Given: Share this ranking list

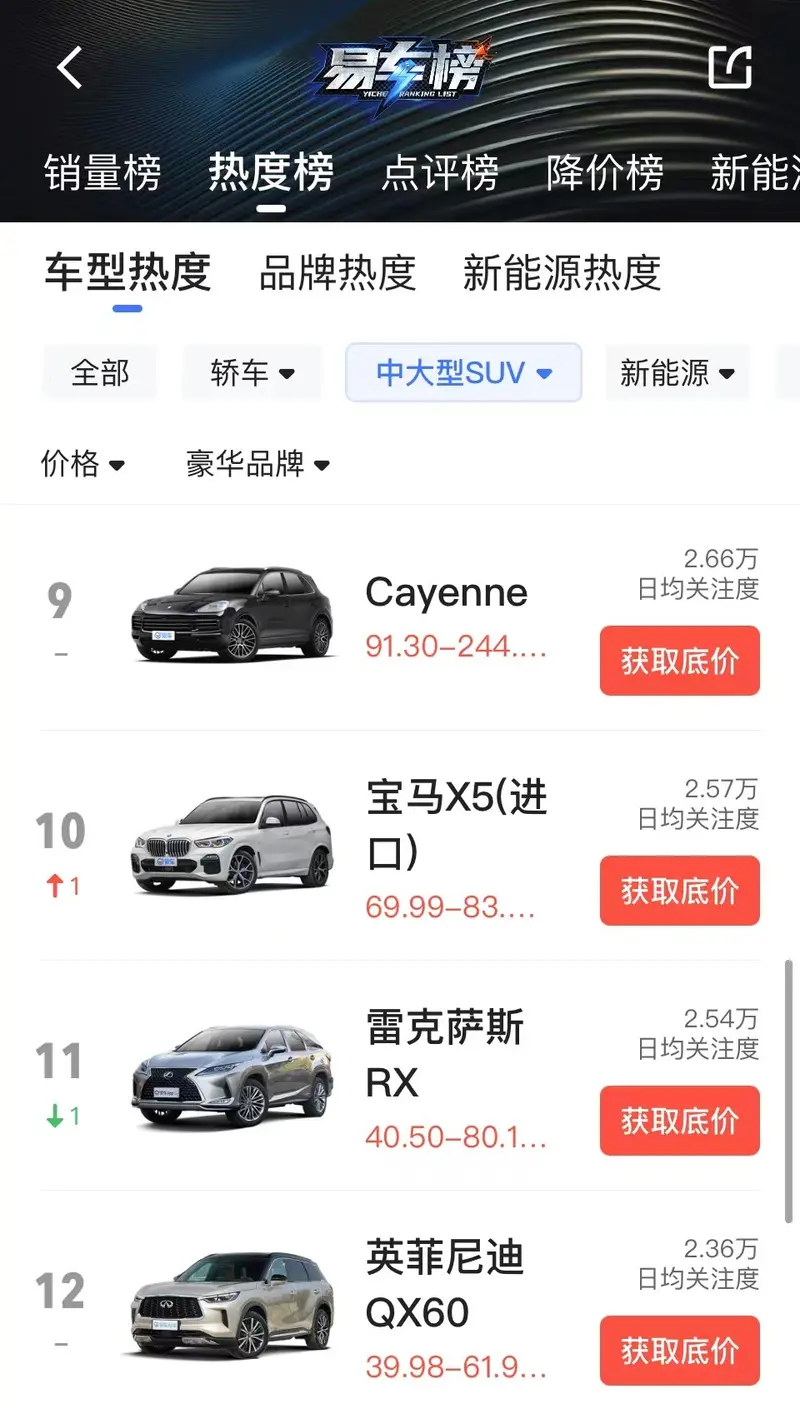Looking at the screenshot, I should 729,67.
